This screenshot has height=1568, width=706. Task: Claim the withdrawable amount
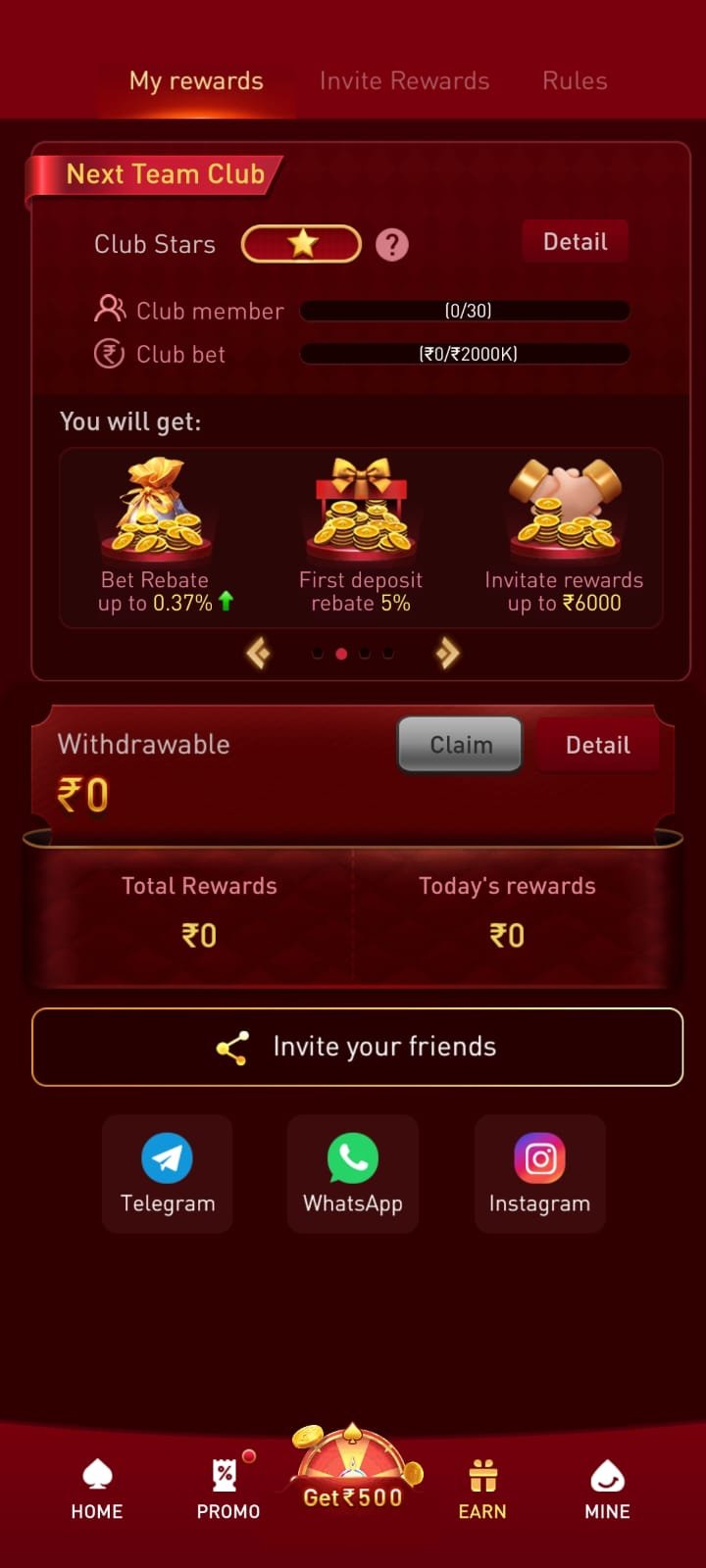tap(460, 745)
